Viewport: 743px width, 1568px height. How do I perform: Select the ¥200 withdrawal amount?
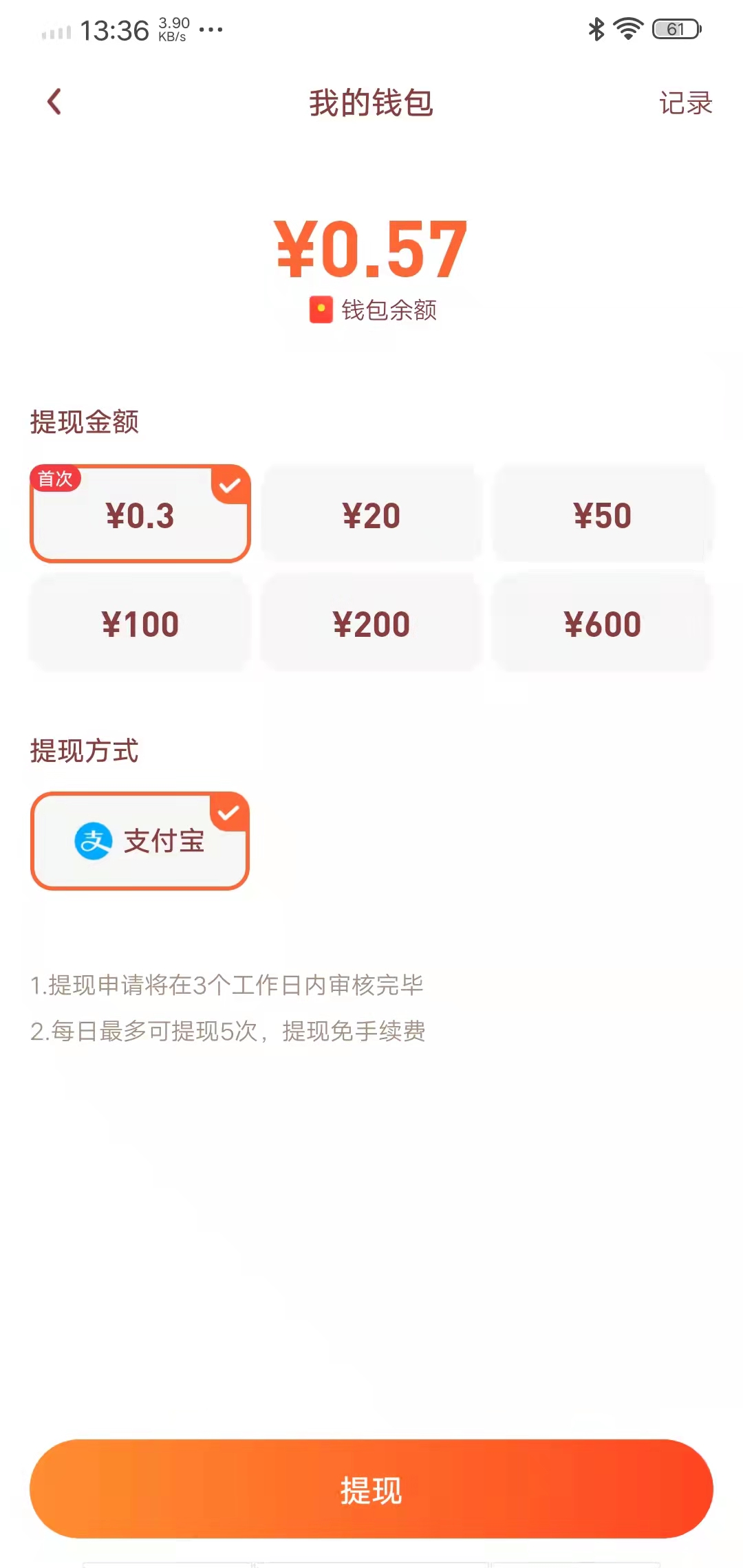click(371, 624)
